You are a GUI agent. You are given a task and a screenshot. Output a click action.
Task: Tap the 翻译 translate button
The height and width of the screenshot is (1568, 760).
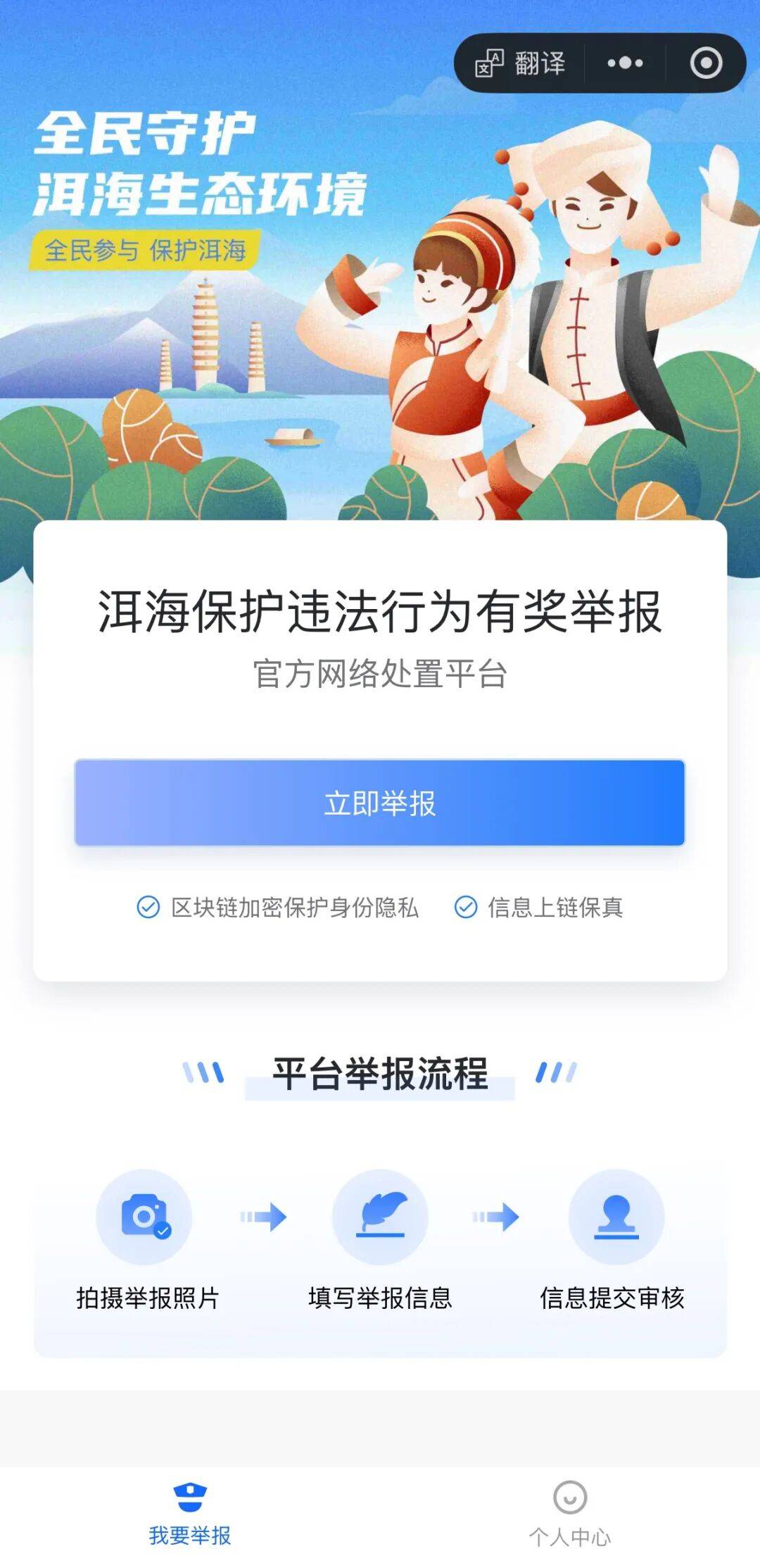click(521, 63)
